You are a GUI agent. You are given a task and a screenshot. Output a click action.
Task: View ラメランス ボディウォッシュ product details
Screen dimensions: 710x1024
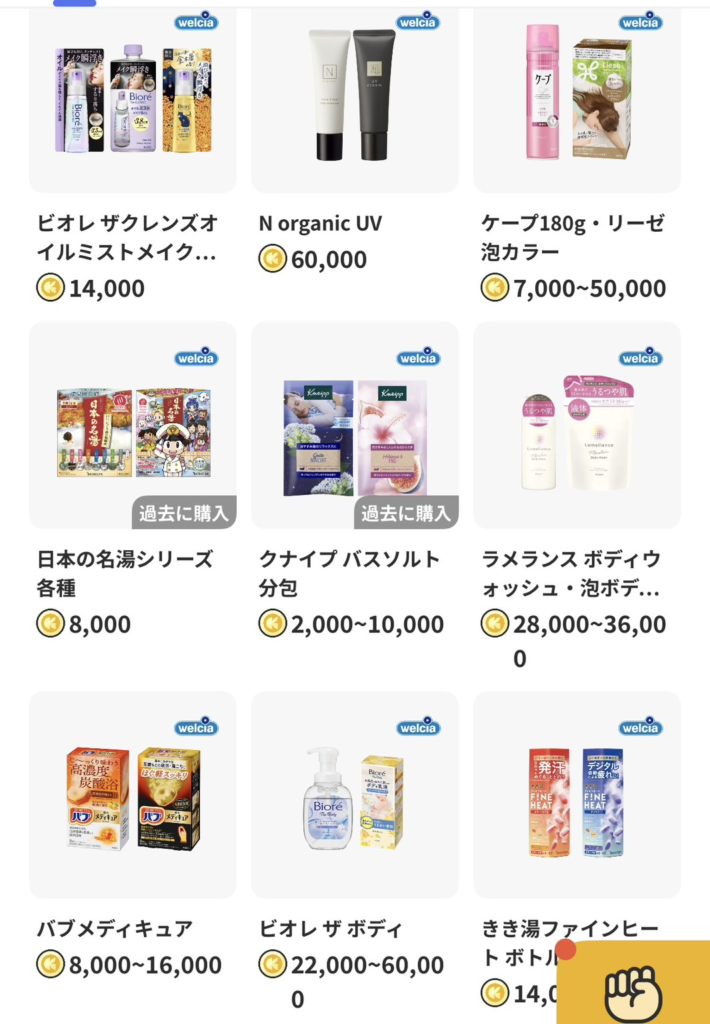point(577,425)
